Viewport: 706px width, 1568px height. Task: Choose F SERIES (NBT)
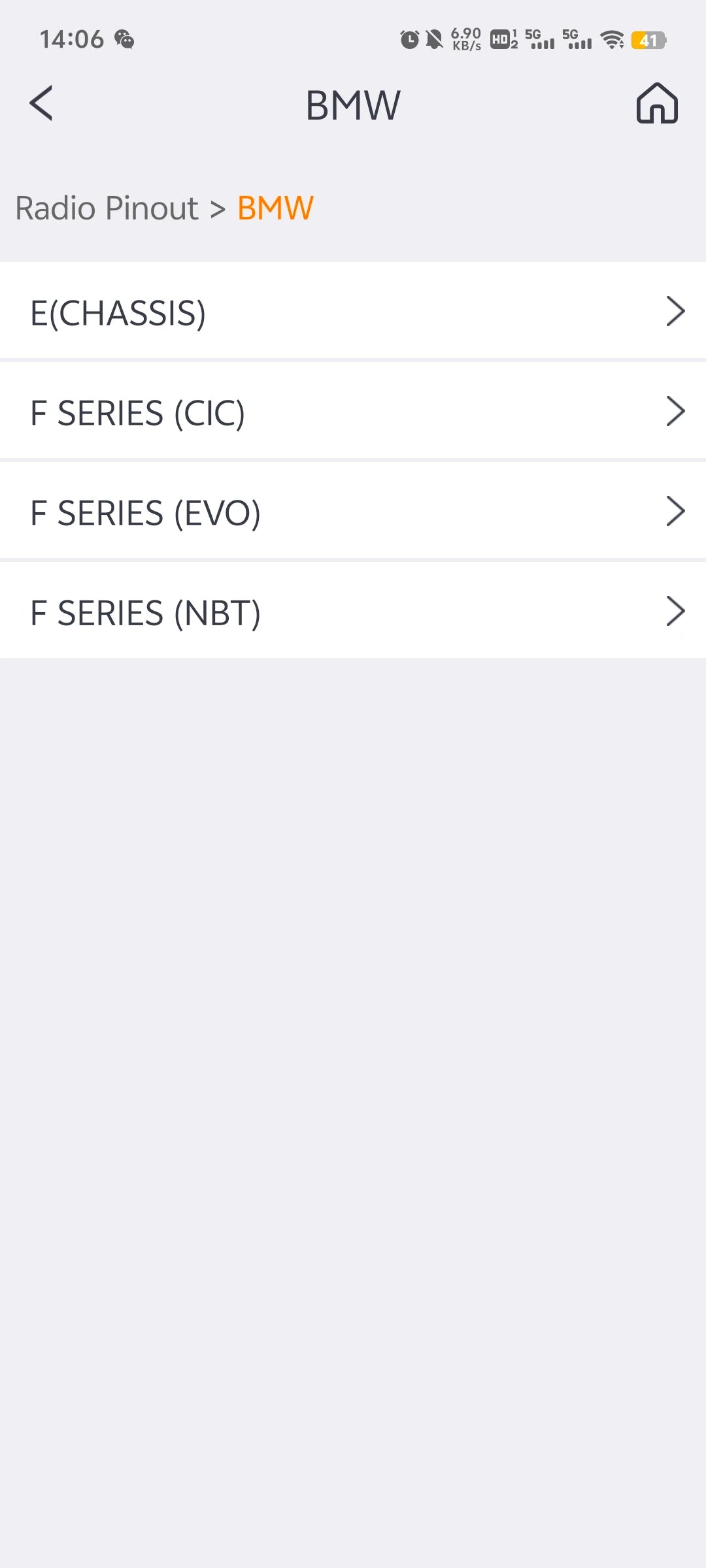(x=353, y=612)
